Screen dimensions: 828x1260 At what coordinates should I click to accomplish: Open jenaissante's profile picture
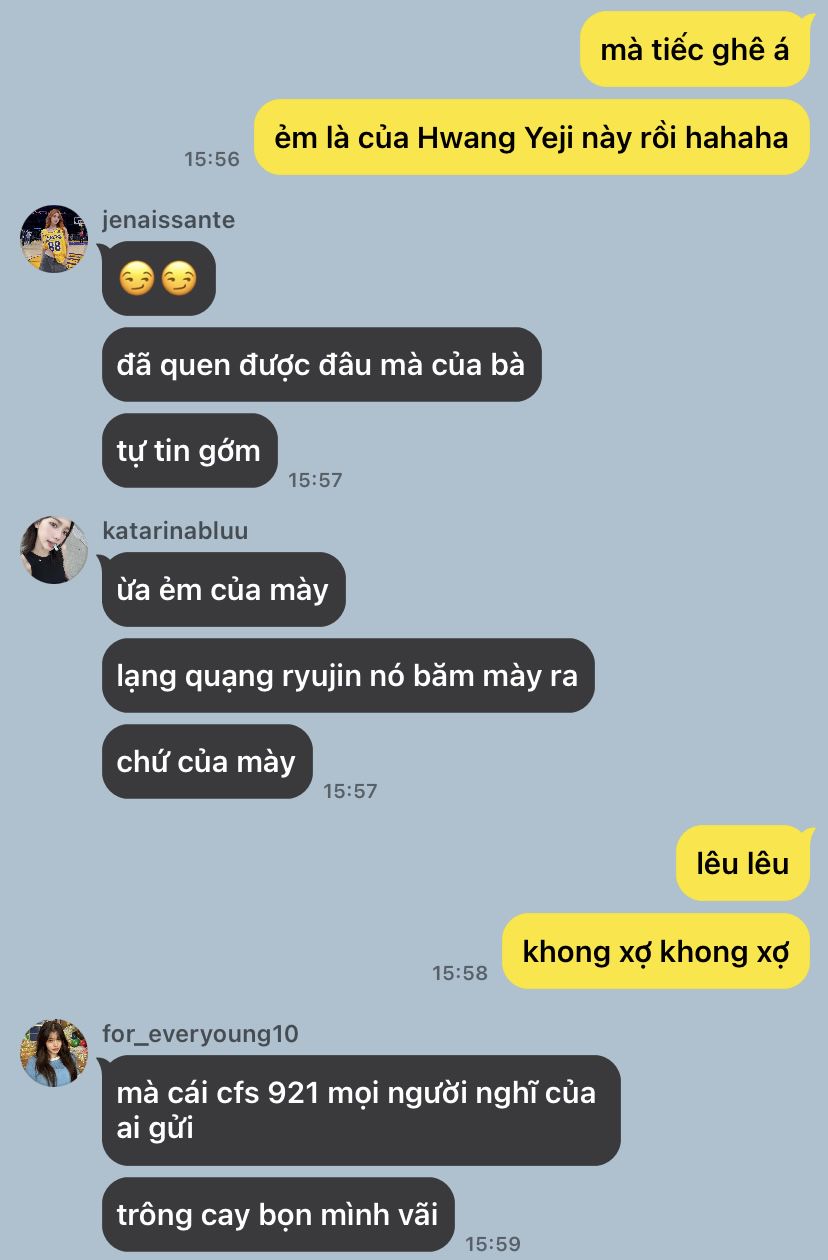(x=54, y=239)
